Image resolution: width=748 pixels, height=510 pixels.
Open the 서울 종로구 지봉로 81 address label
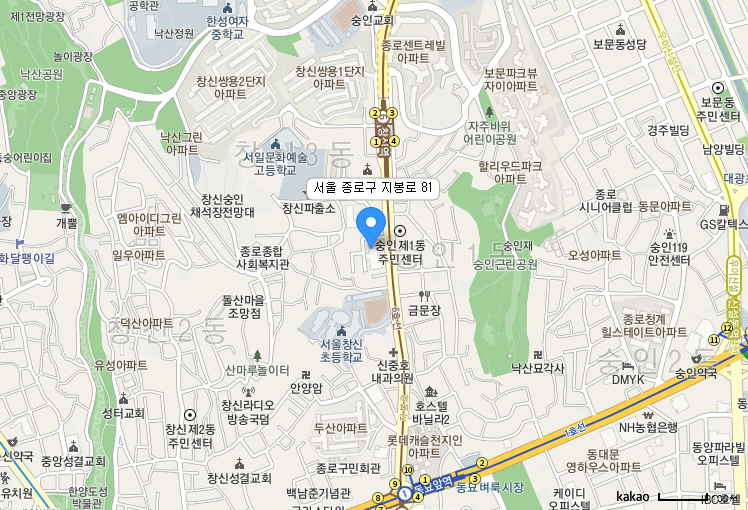pos(372,187)
